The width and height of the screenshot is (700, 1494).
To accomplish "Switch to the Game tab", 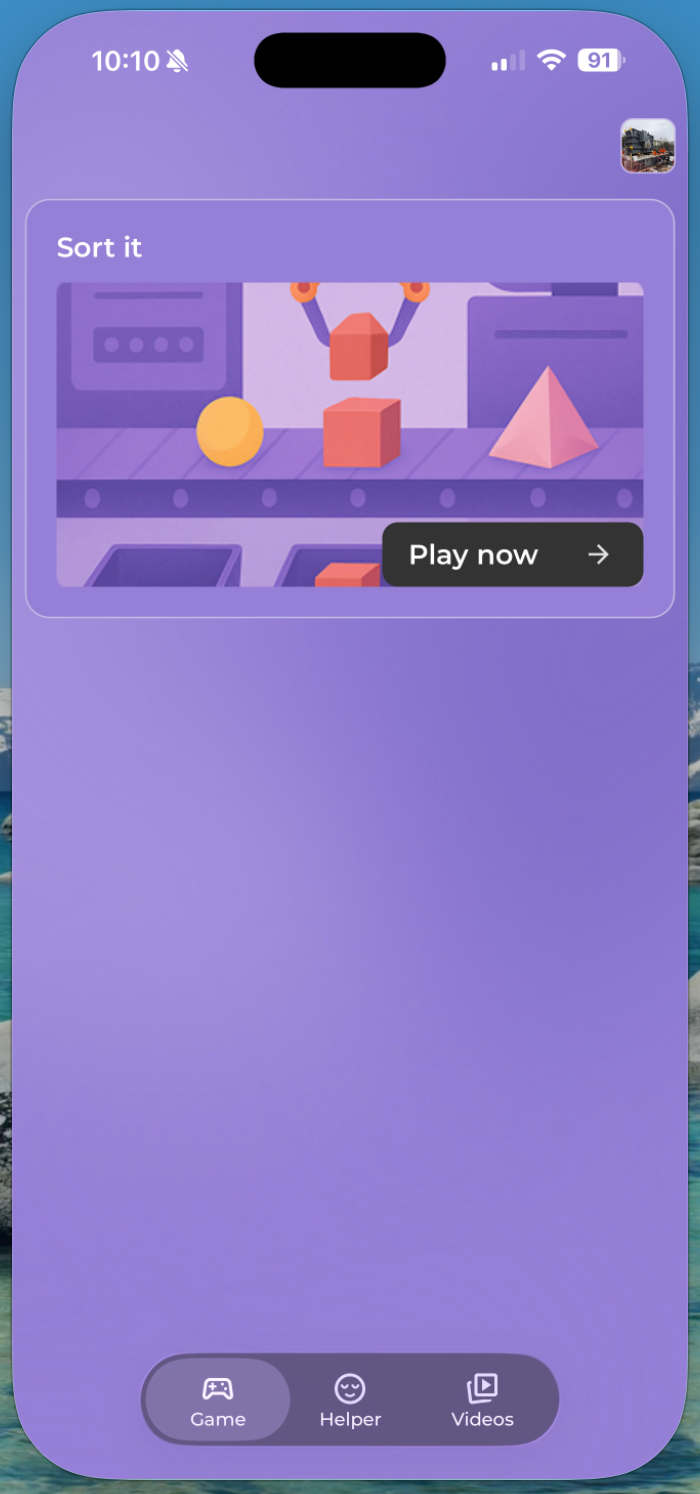I will 218,1400.
